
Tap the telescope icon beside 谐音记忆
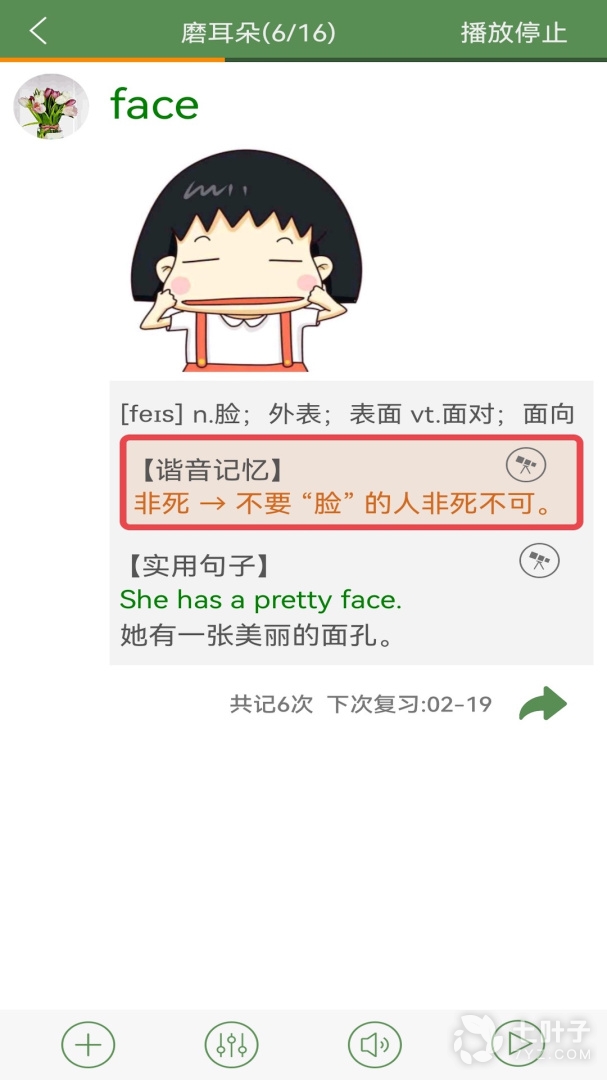point(526,465)
